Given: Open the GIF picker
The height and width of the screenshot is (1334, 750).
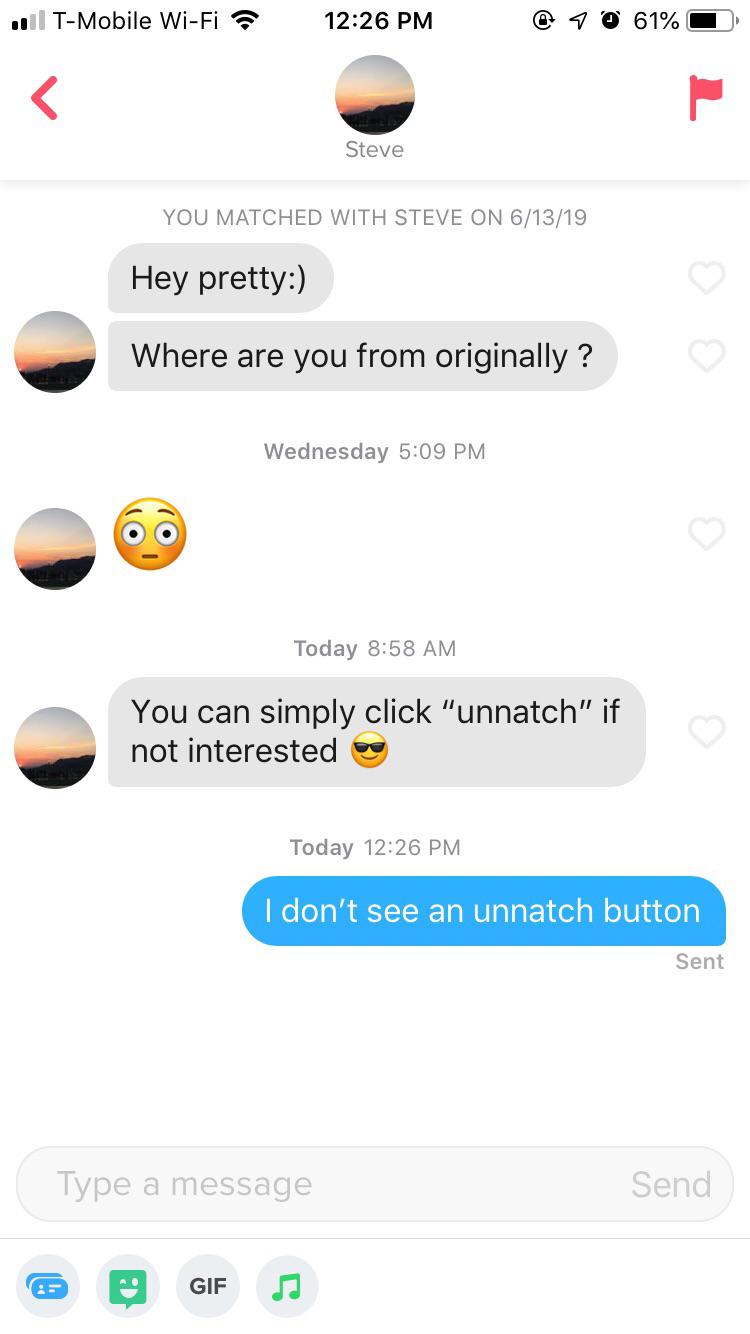Looking at the screenshot, I should click(x=207, y=1286).
